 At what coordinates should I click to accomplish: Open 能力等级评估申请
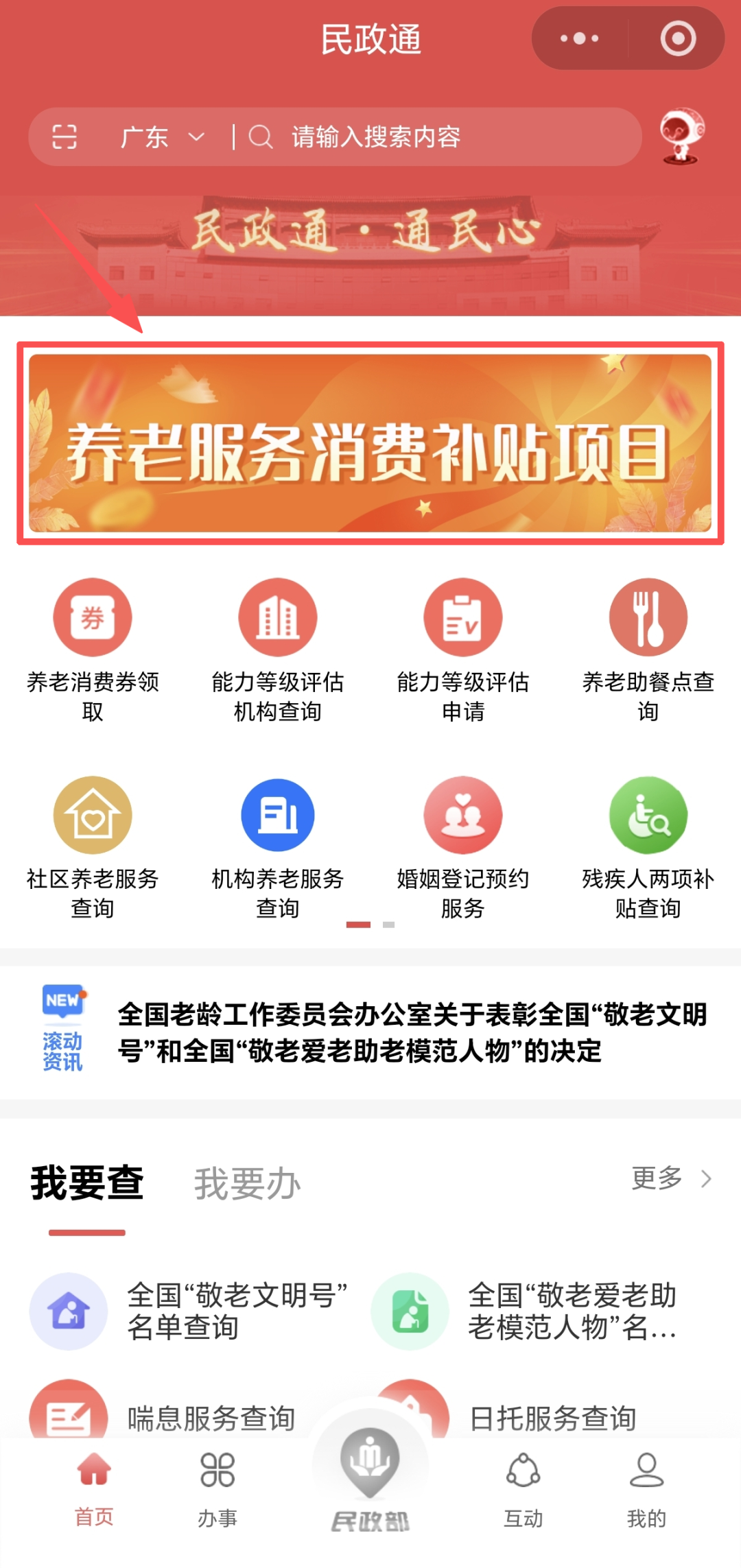tap(463, 648)
